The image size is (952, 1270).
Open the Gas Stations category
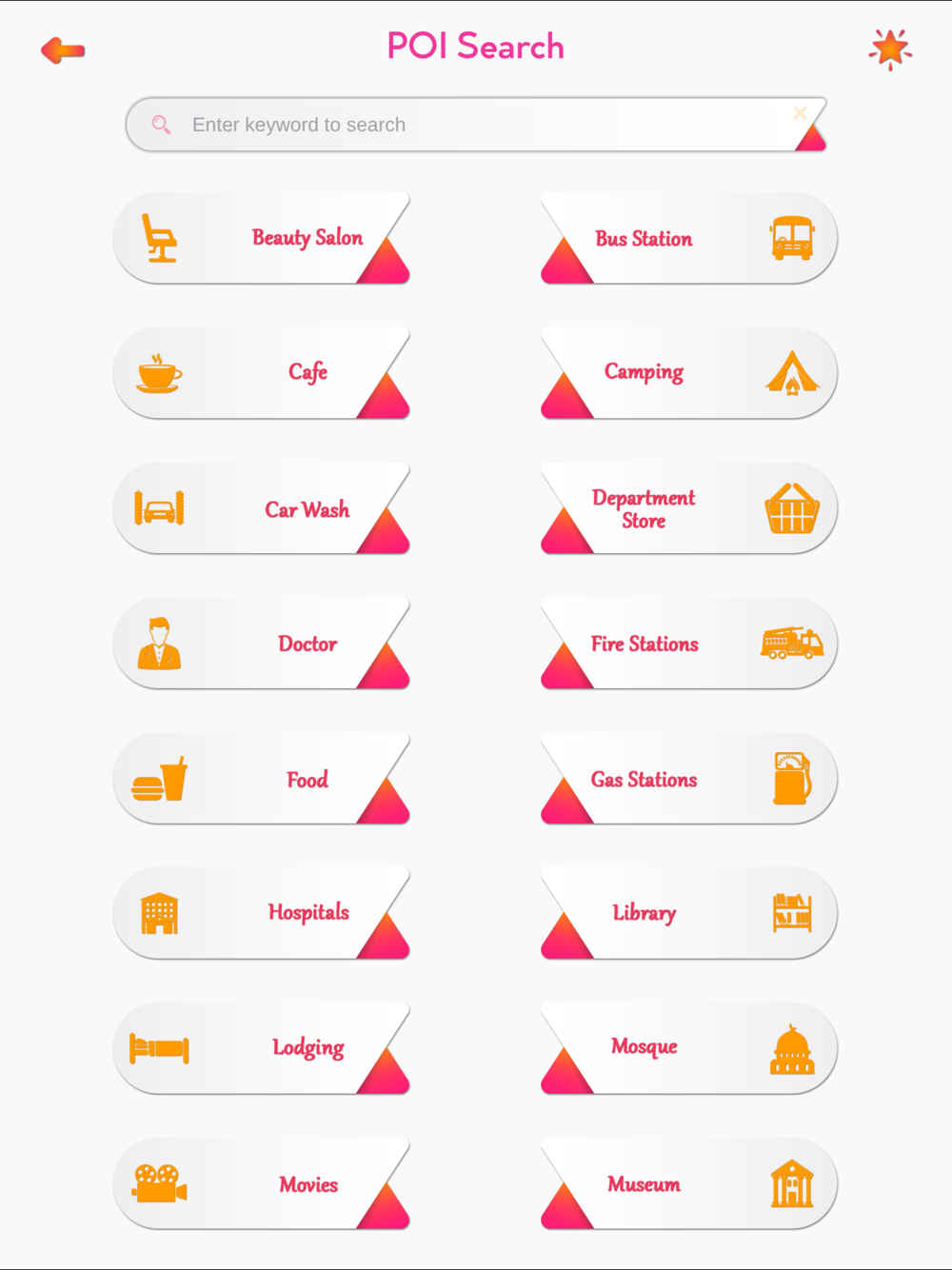point(689,779)
